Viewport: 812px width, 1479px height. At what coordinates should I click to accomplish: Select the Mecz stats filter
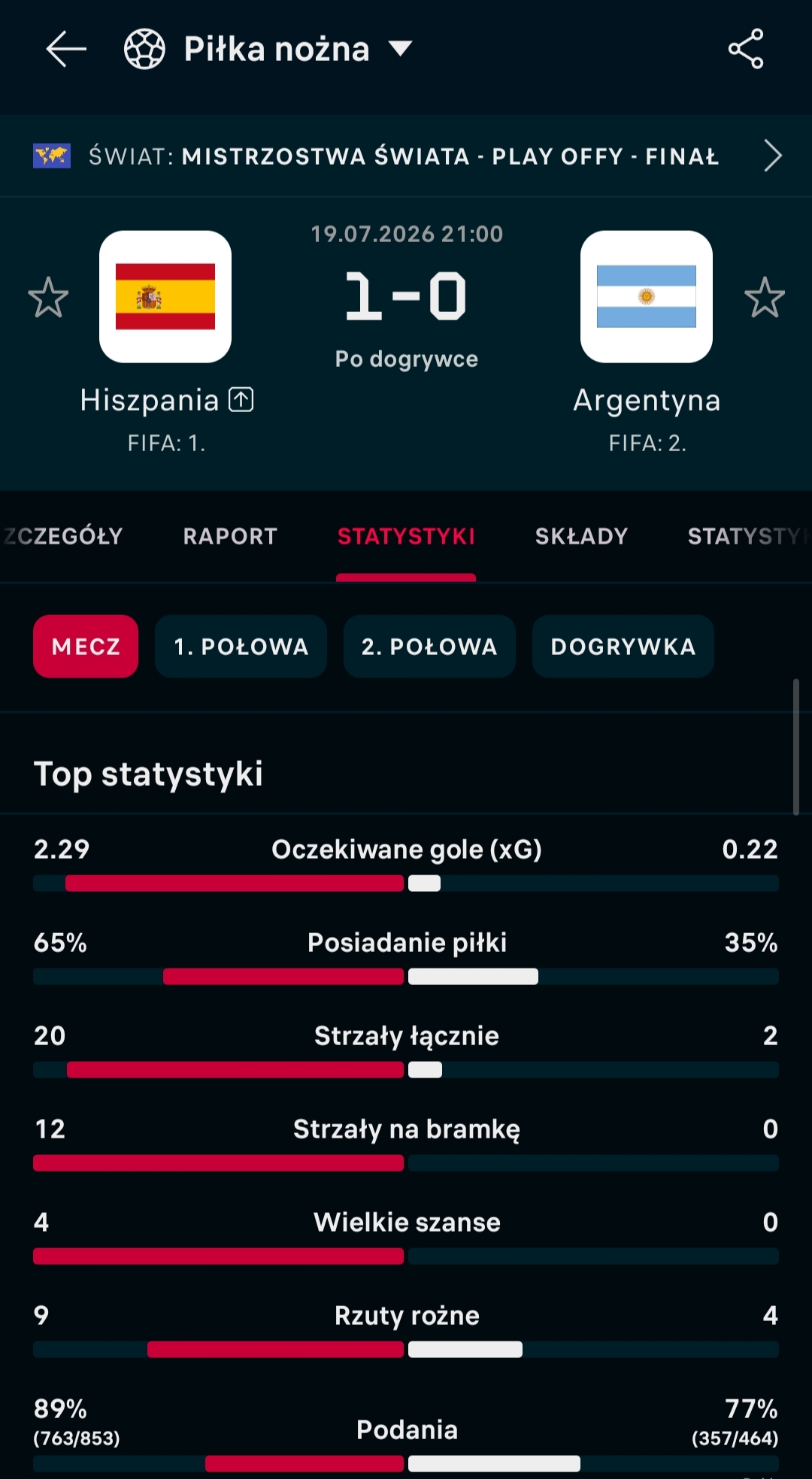pos(86,647)
